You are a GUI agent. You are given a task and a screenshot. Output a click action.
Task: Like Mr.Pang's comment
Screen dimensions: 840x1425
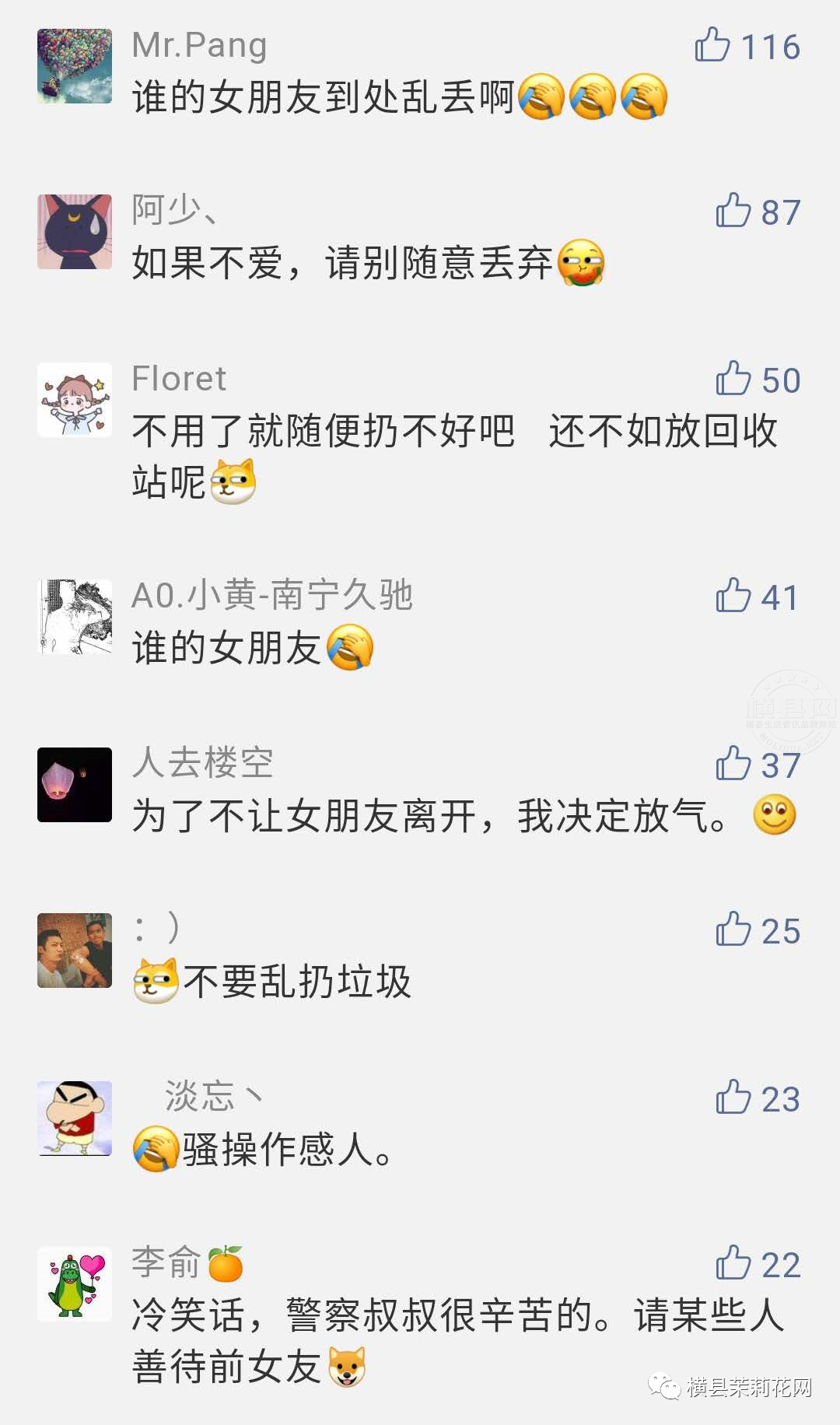(712, 45)
